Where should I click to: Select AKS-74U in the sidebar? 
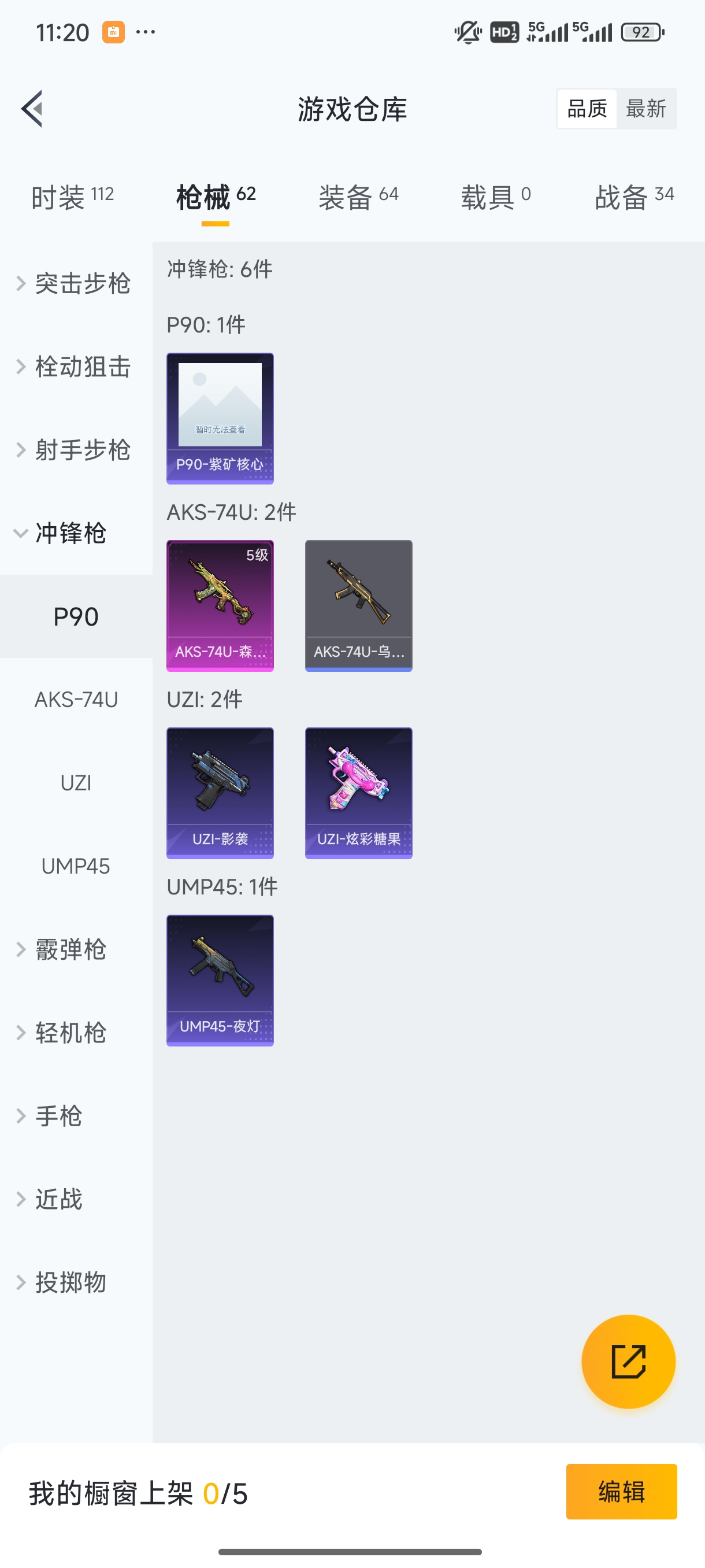(x=76, y=700)
